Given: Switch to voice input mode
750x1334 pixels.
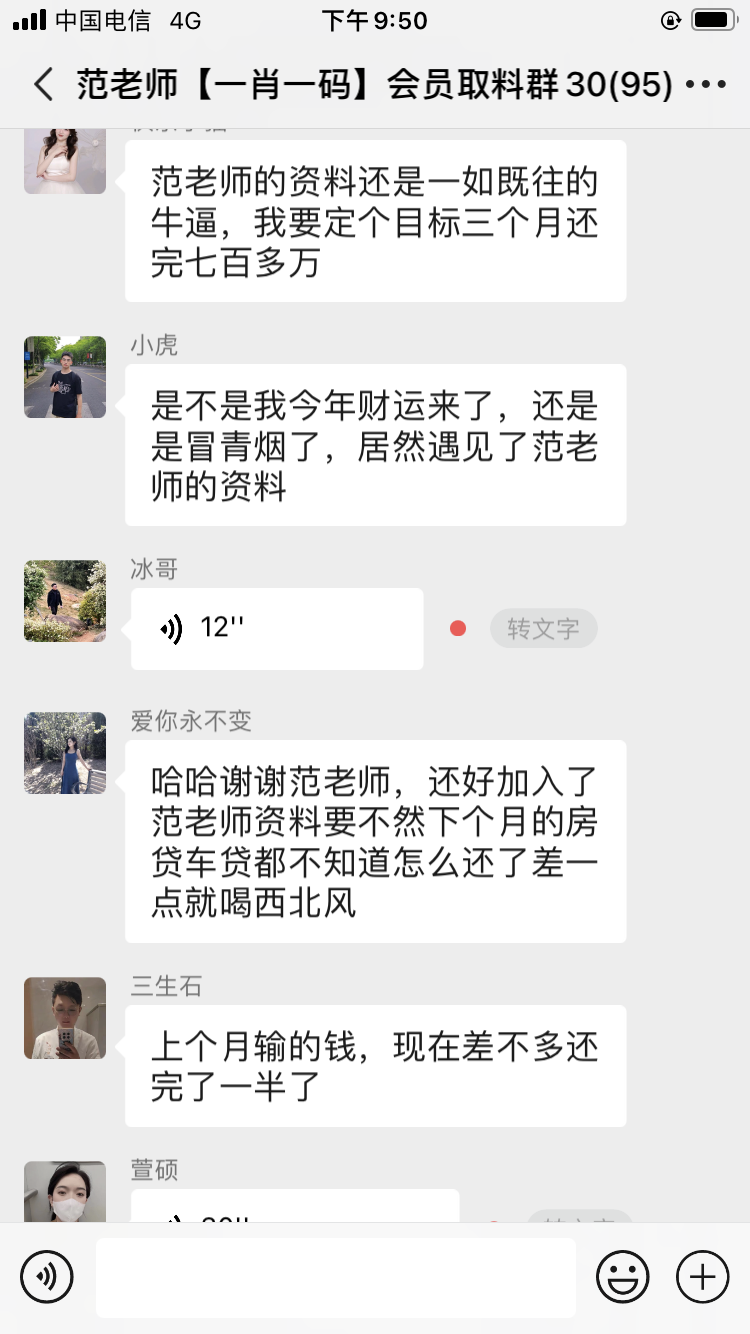Looking at the screenshot, I should coord(47,1277).
